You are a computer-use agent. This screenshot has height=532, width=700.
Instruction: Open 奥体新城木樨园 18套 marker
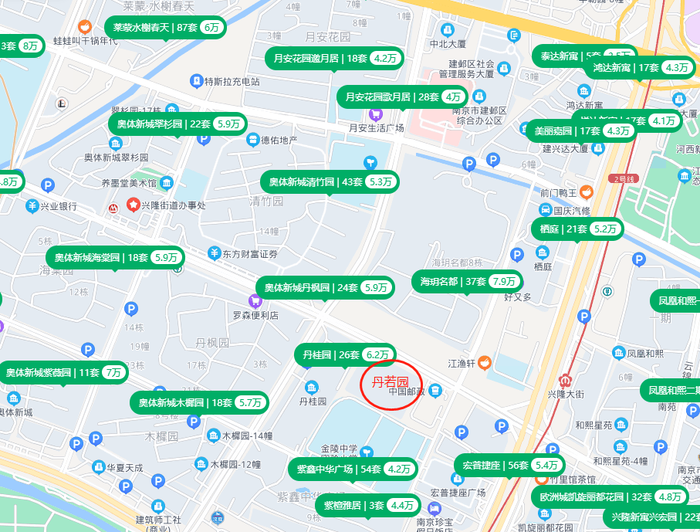click(199, 402)
